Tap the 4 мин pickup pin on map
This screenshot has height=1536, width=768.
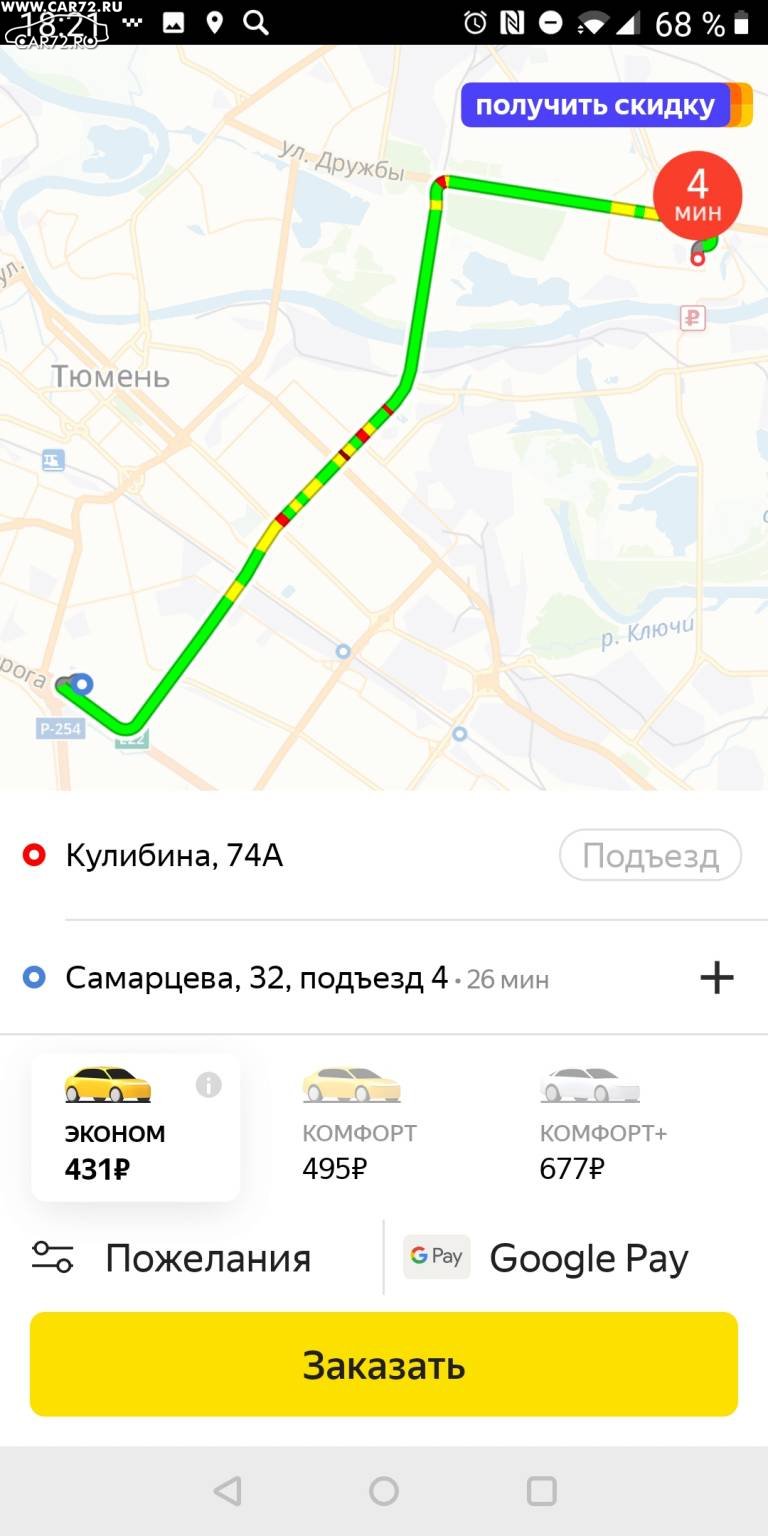[x=697, y=196]
